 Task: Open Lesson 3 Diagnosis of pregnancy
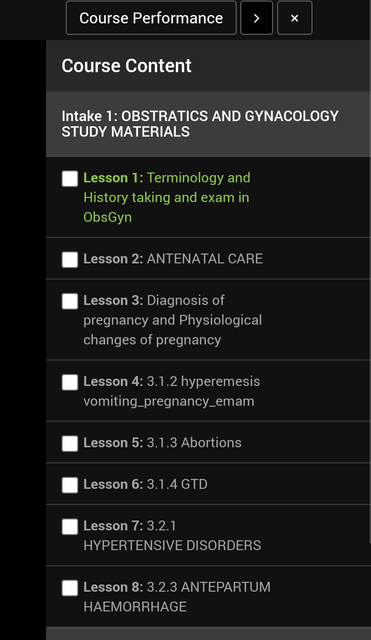(173, 320)
